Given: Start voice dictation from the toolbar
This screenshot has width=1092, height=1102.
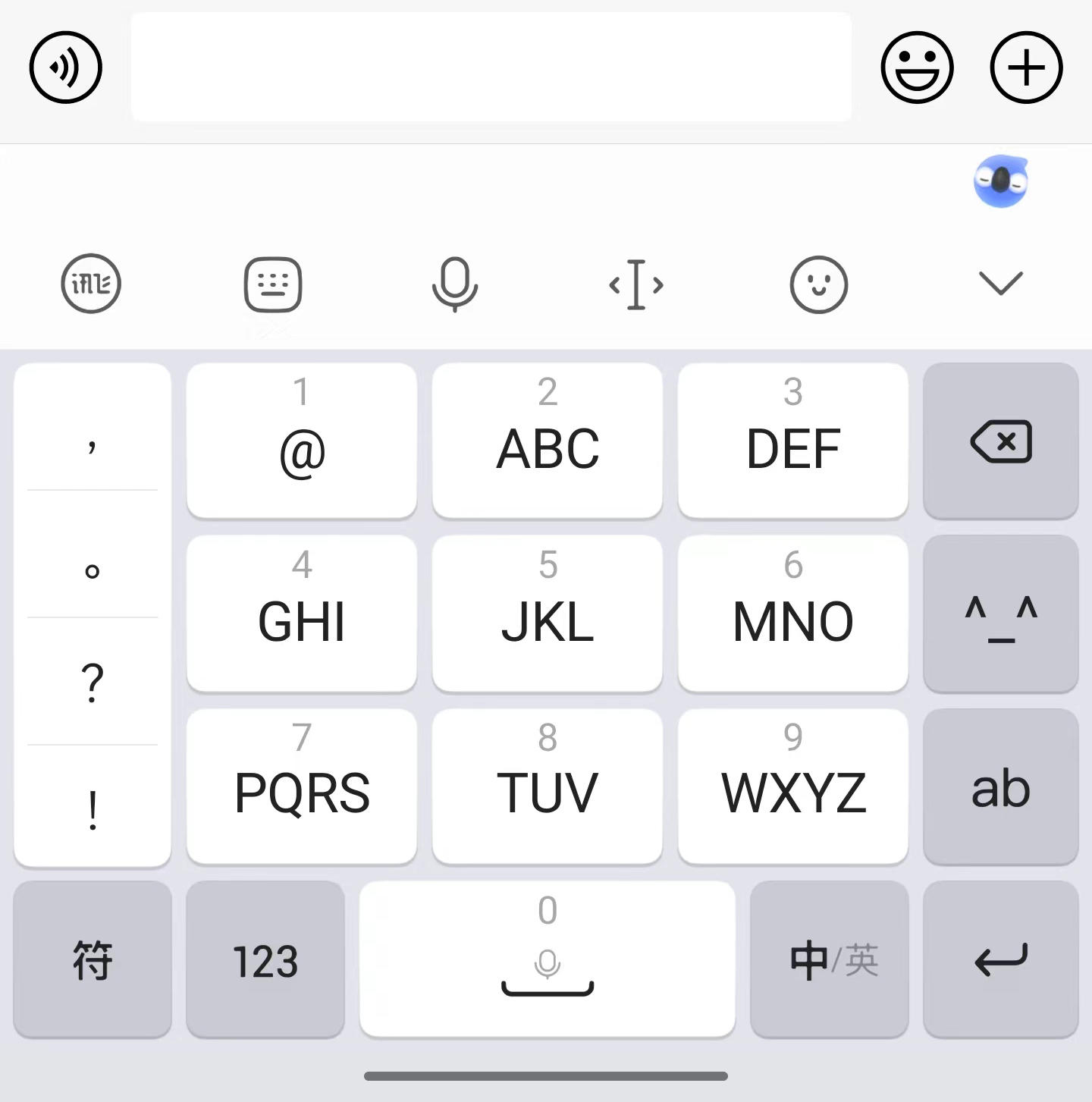Looking at the screenshot, I should pos(454,284).
